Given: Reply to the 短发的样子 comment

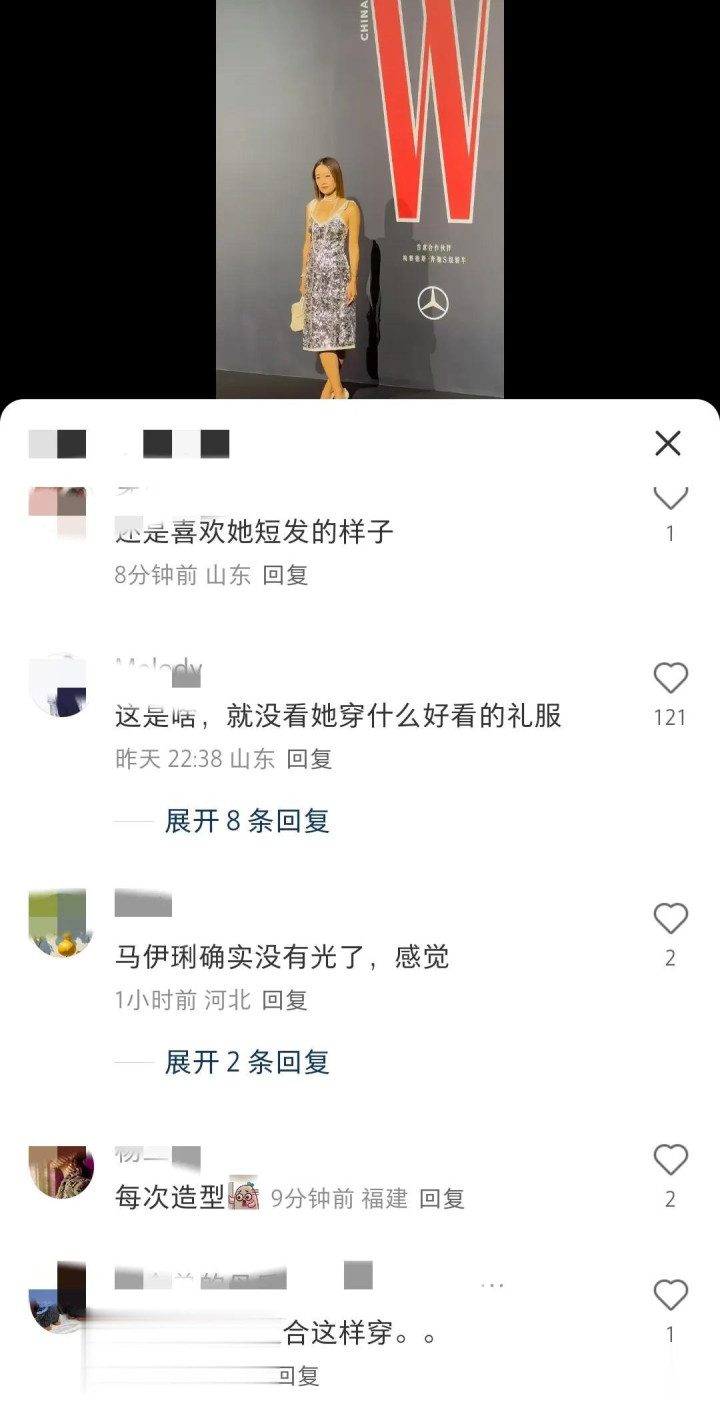Looking at the screenshot, I should click(285, 575).
